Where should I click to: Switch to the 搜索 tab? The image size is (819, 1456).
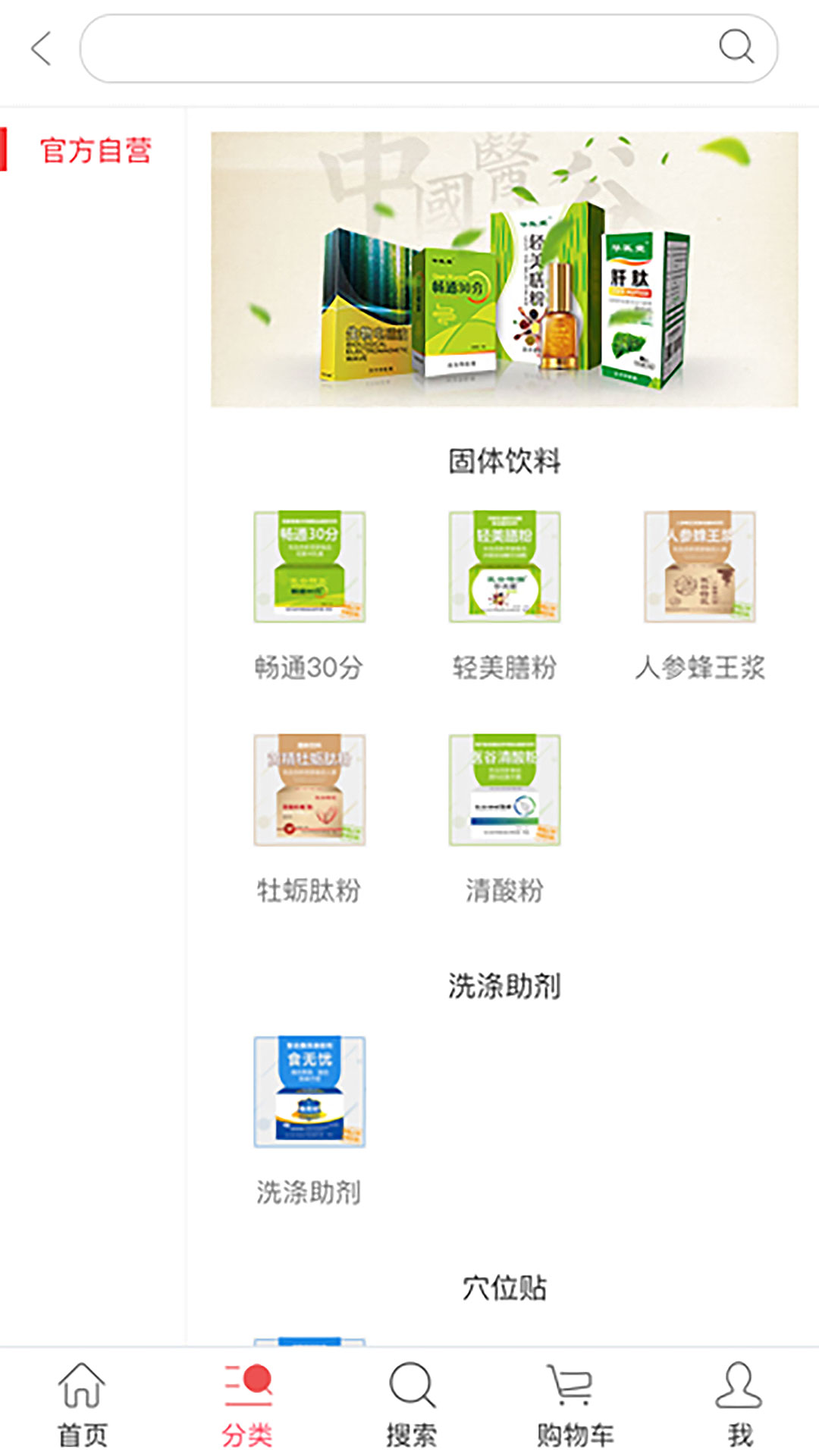click(x=411, y=1404)
